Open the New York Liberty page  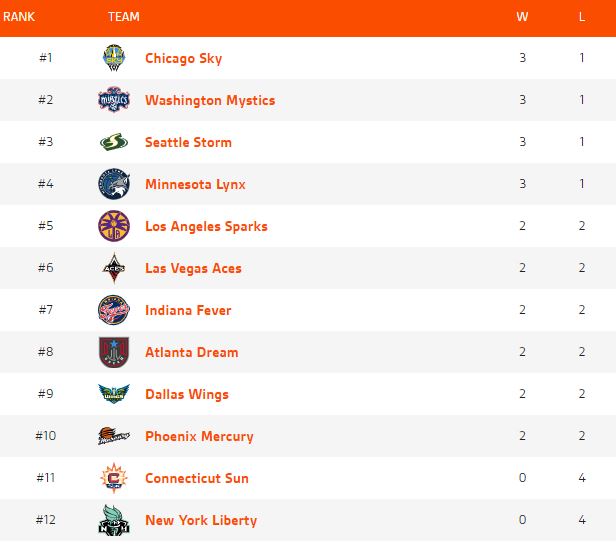click(200, 520)
